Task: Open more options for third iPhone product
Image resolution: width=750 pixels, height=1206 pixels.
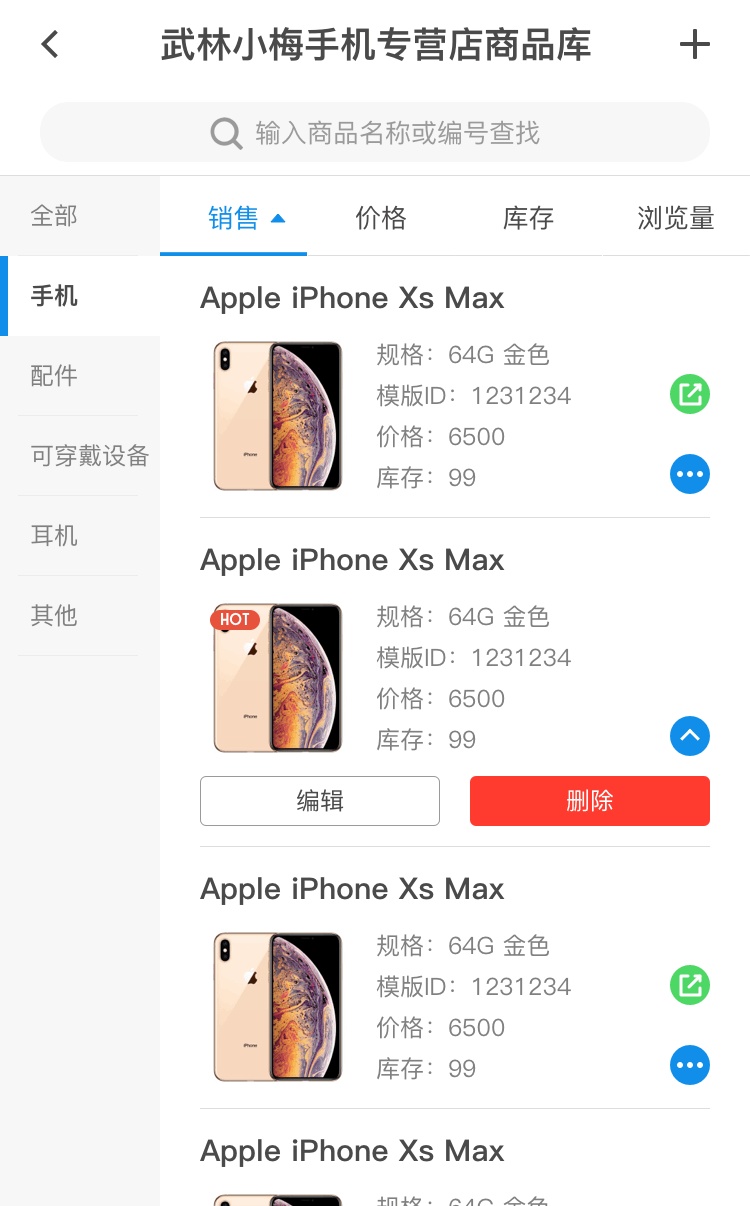Action: coord(690,1065)
